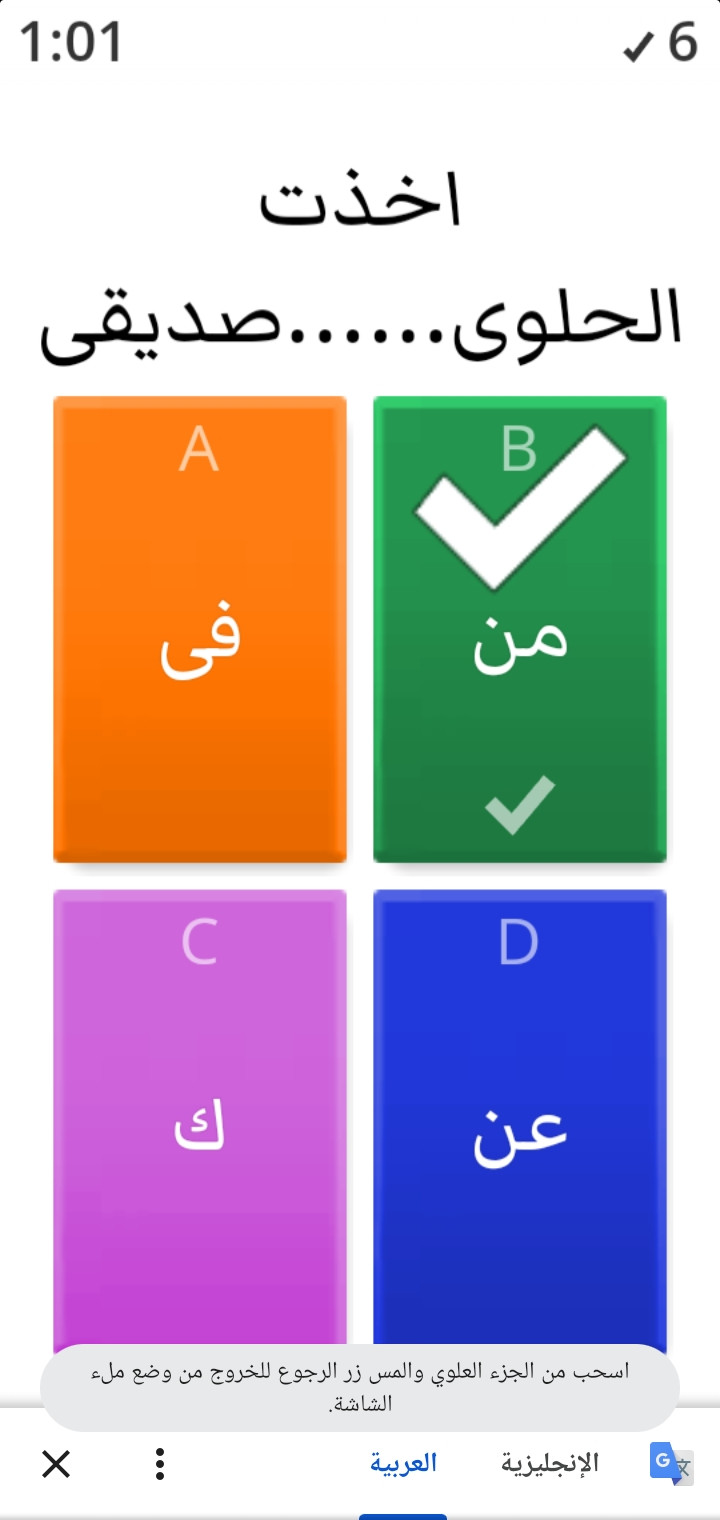The width and height of the screenshot is (720, 1520).
Task: Switch translation to العربية
Action: point(403,1463)
